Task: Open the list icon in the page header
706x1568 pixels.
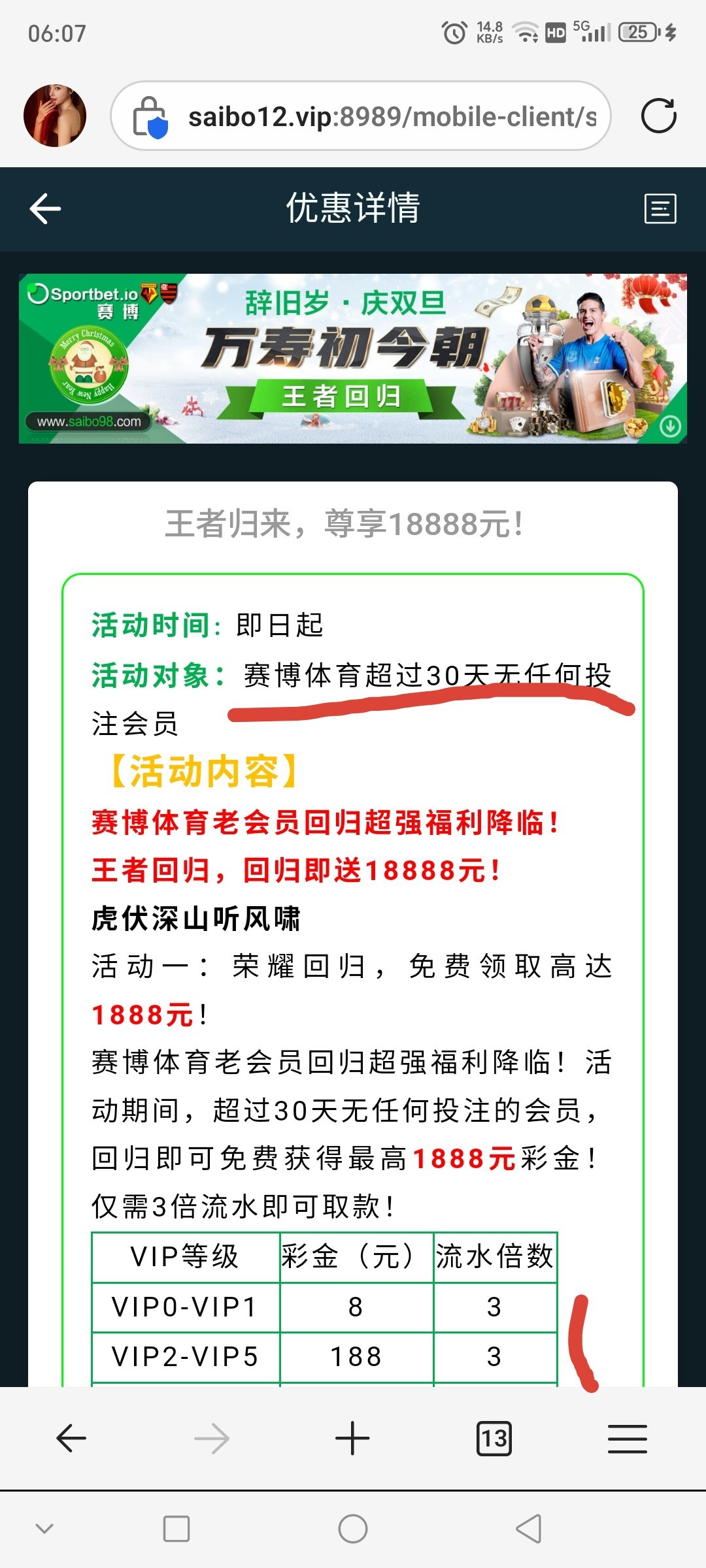Action: pyautogui.click(x=660, y=209)
